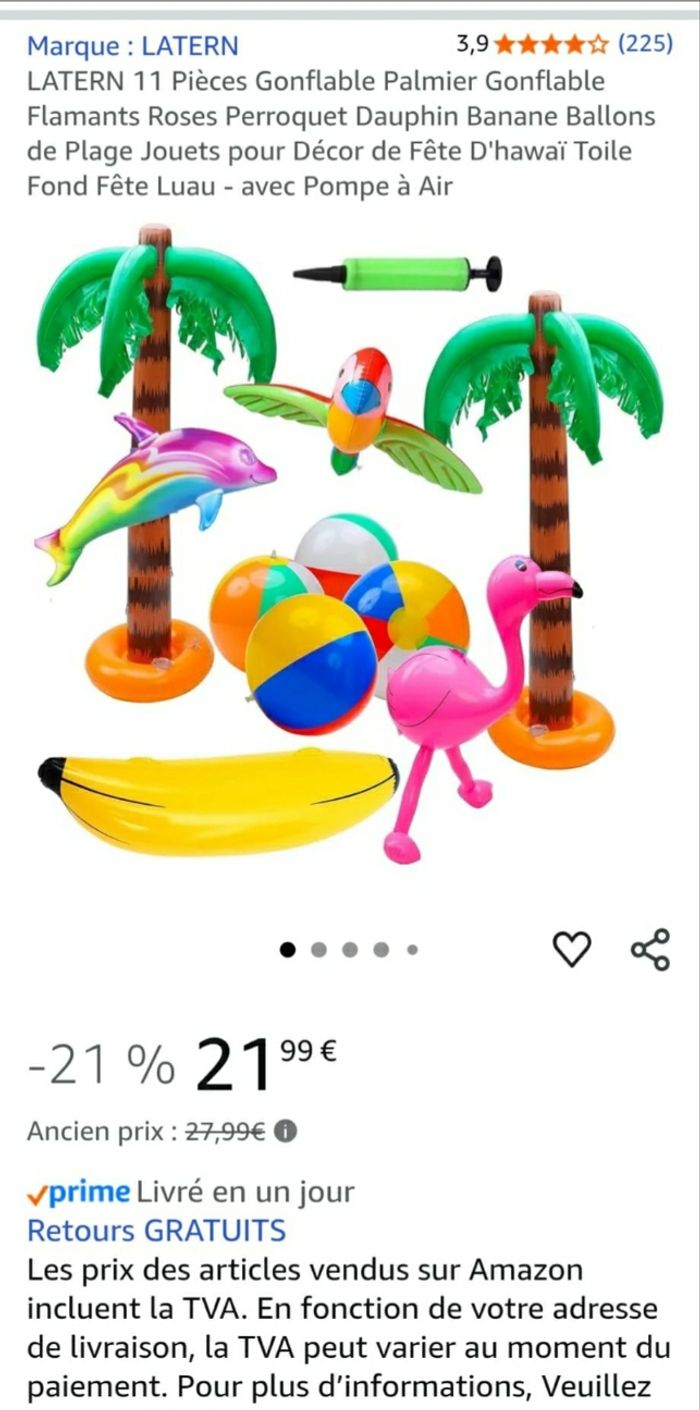Open Retours GRATUITS details

(x=156, y=1230)
